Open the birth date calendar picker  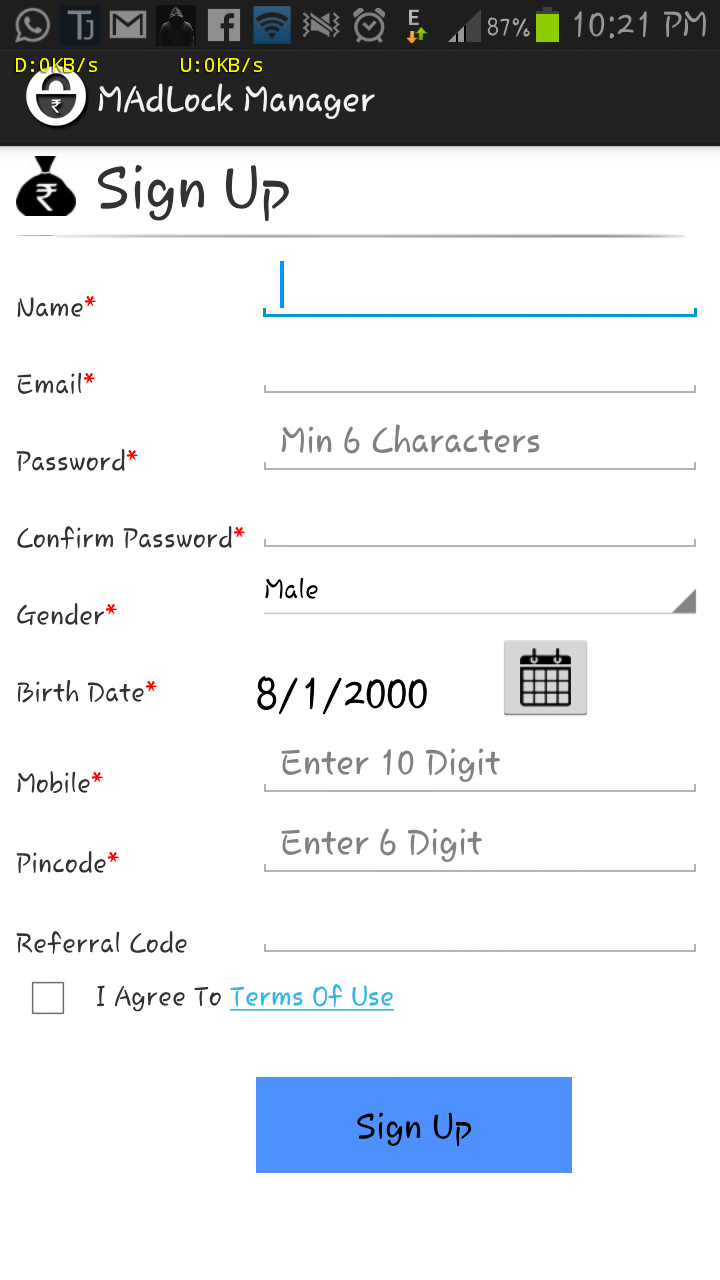point(545,678)
